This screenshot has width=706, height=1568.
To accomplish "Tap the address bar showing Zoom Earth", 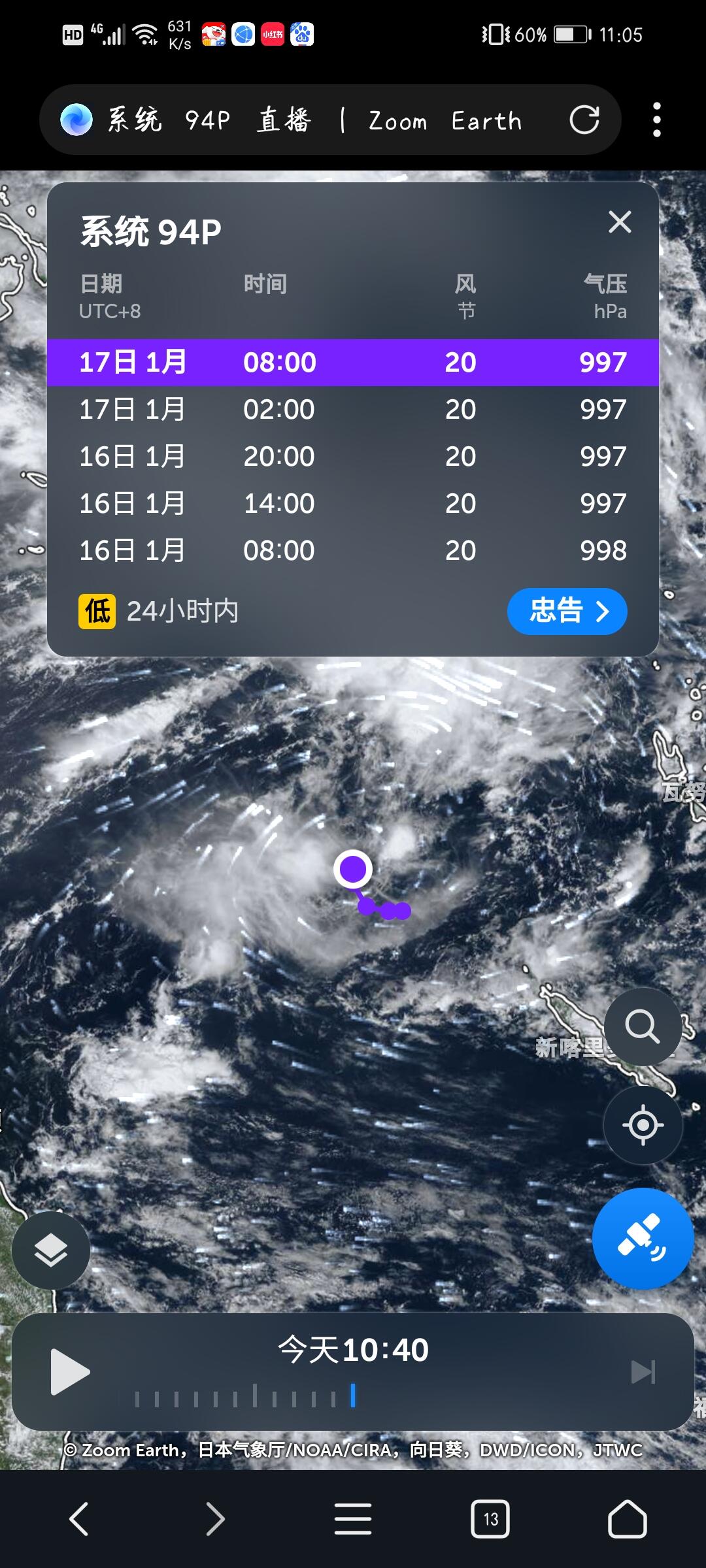I will [314, 120].
